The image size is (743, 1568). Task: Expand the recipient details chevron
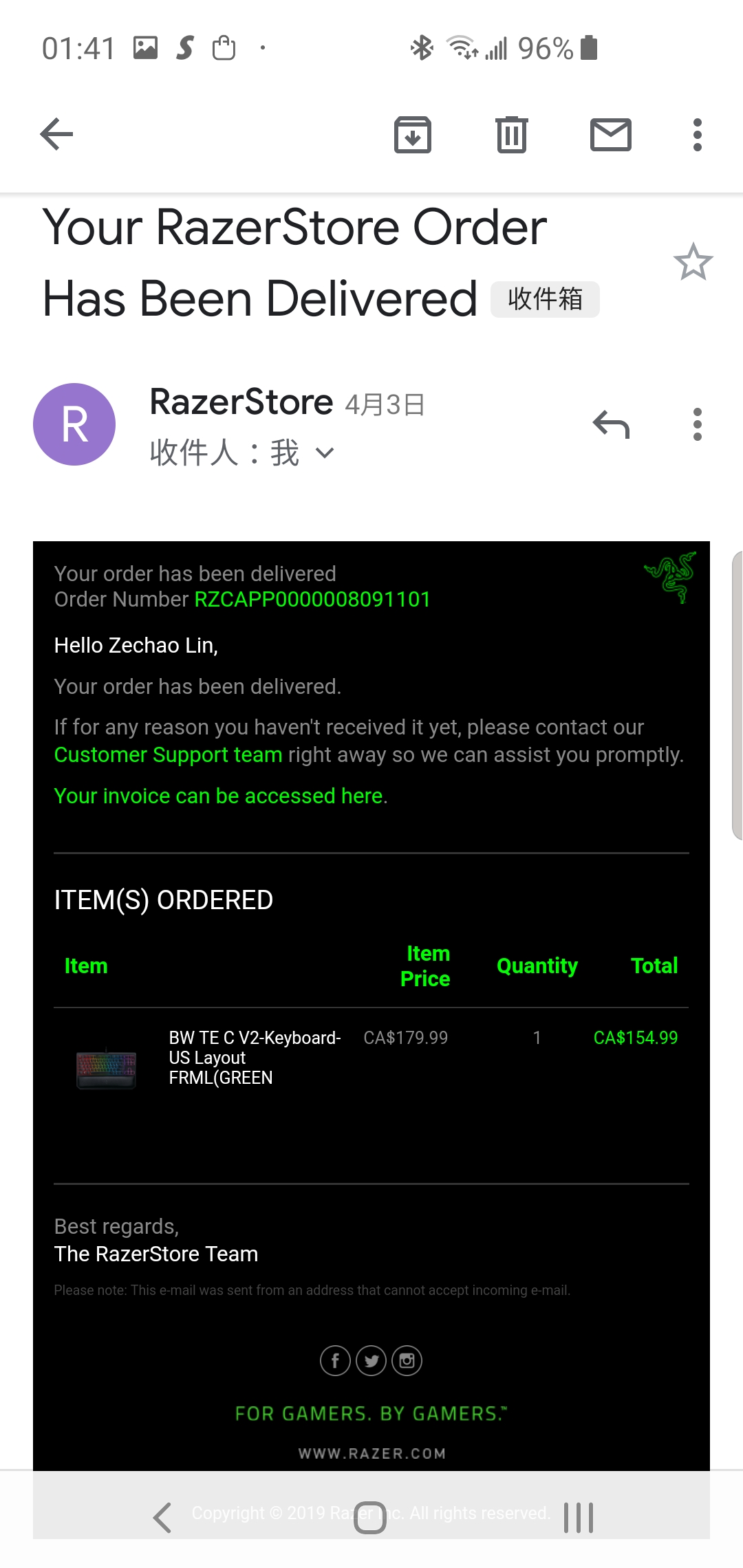pyautogui.click(x=325, y=453)
